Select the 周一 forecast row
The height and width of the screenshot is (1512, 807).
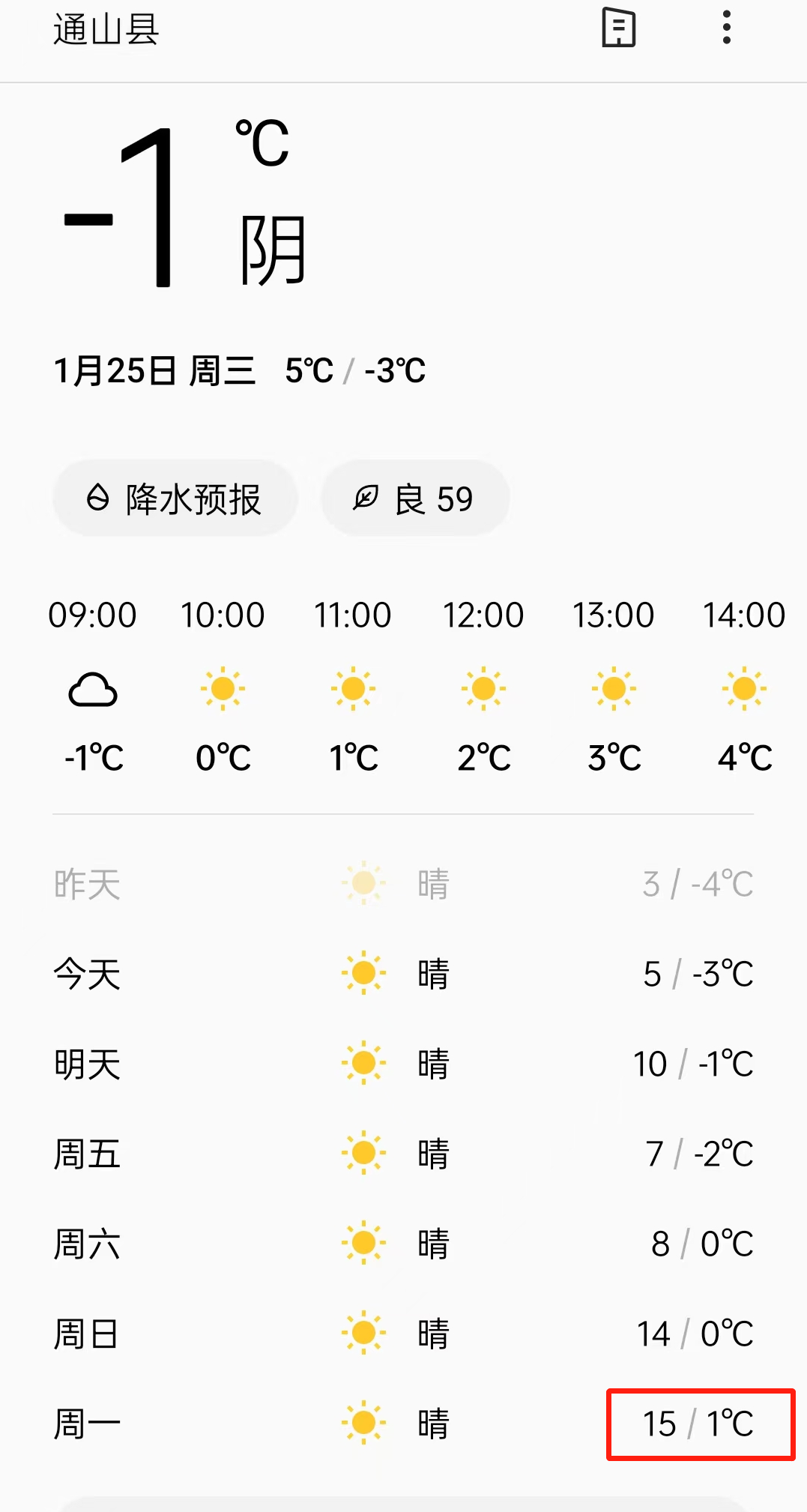tap(403, 1424)
